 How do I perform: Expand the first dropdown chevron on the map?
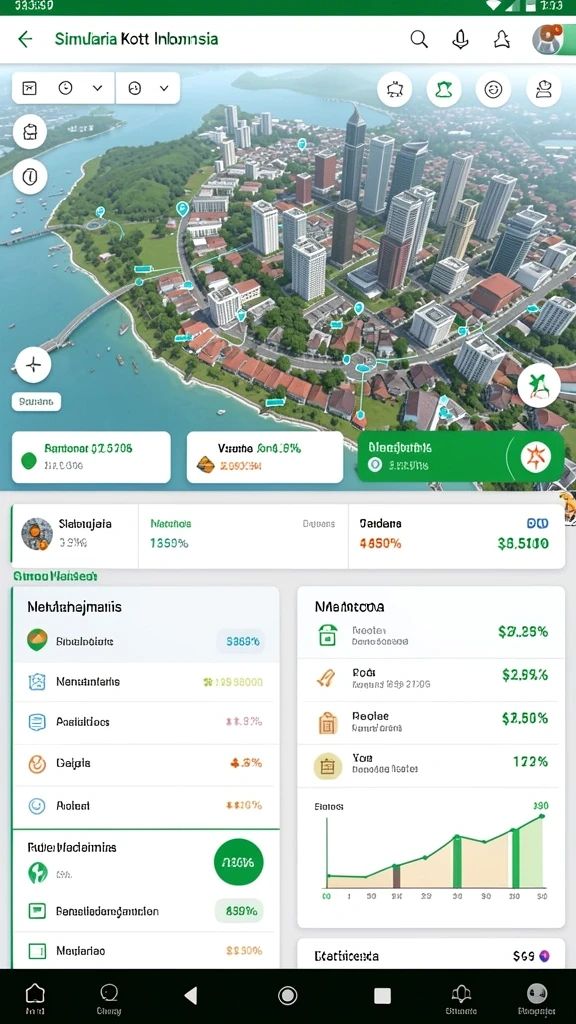pyautogui.click(x=97, y=88)
